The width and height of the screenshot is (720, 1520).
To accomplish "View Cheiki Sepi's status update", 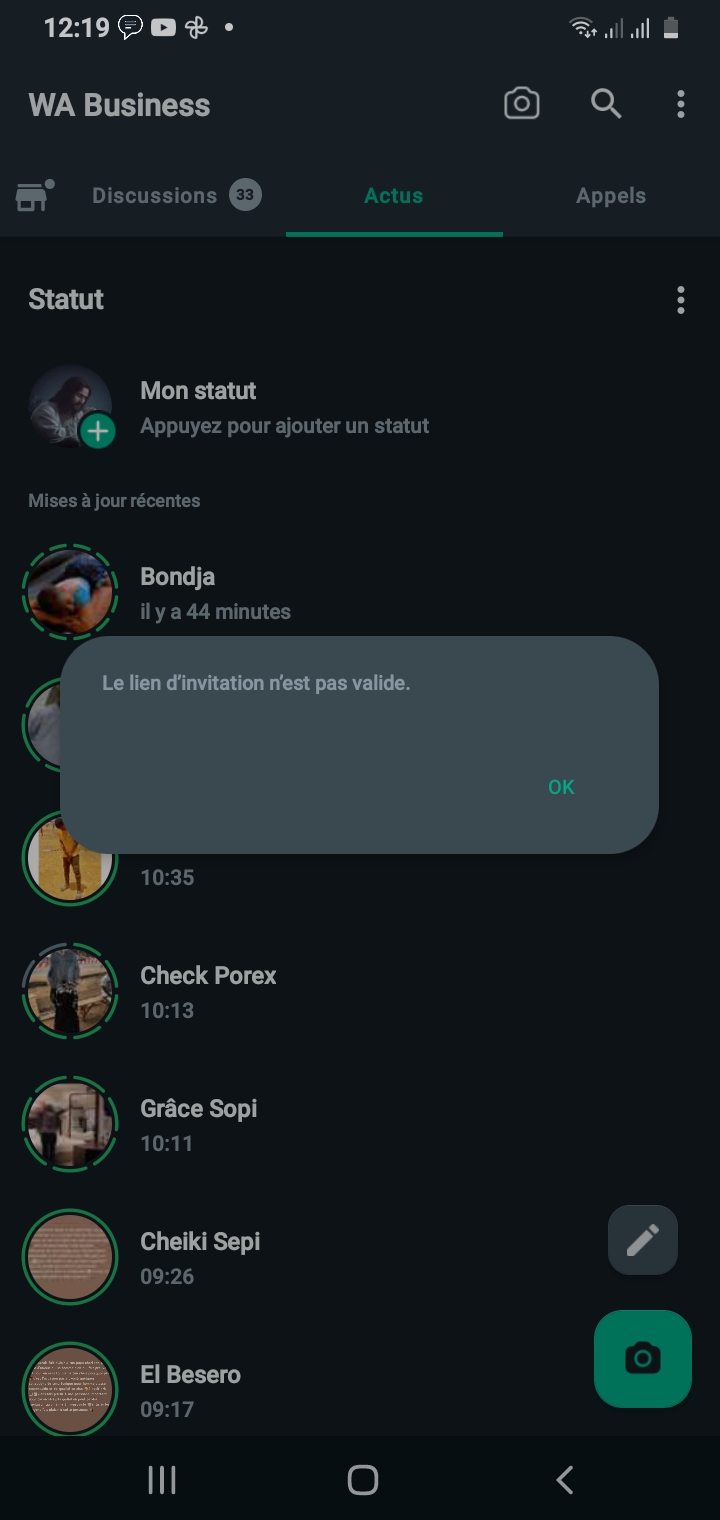I will coord(200,1257).
